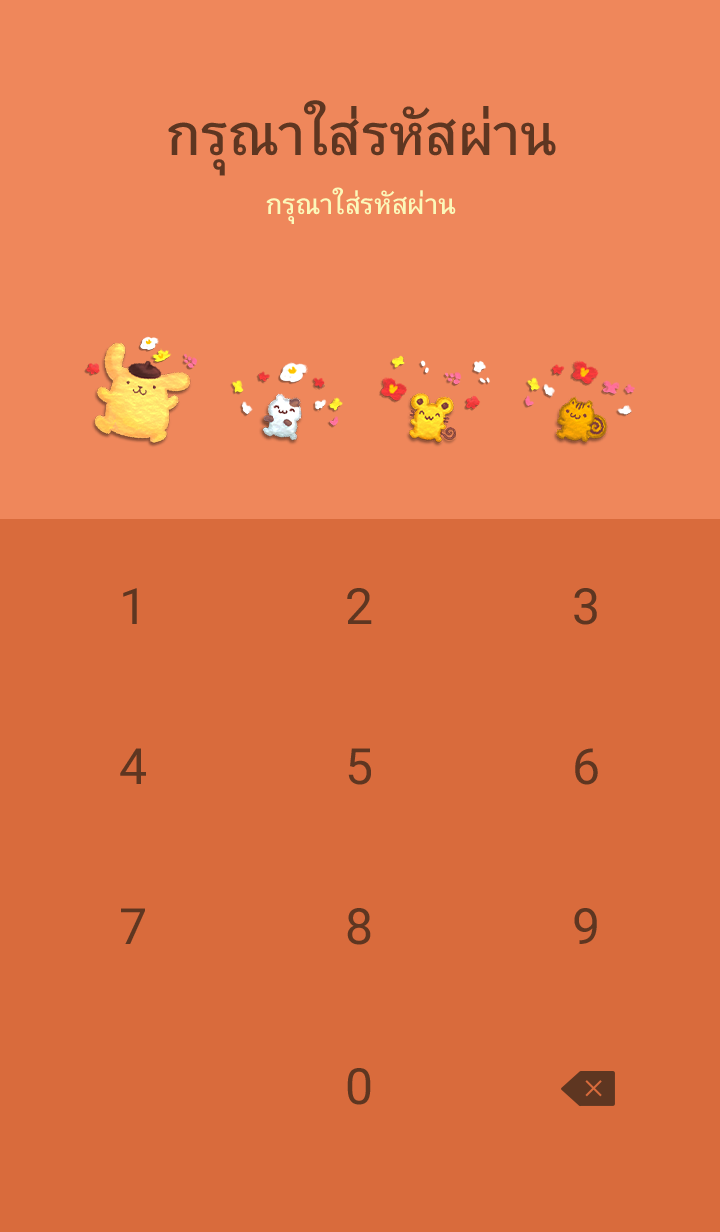Tap the number 7 key
Viewport: 720px width, 1232px height.
click(x=132, y=927)
